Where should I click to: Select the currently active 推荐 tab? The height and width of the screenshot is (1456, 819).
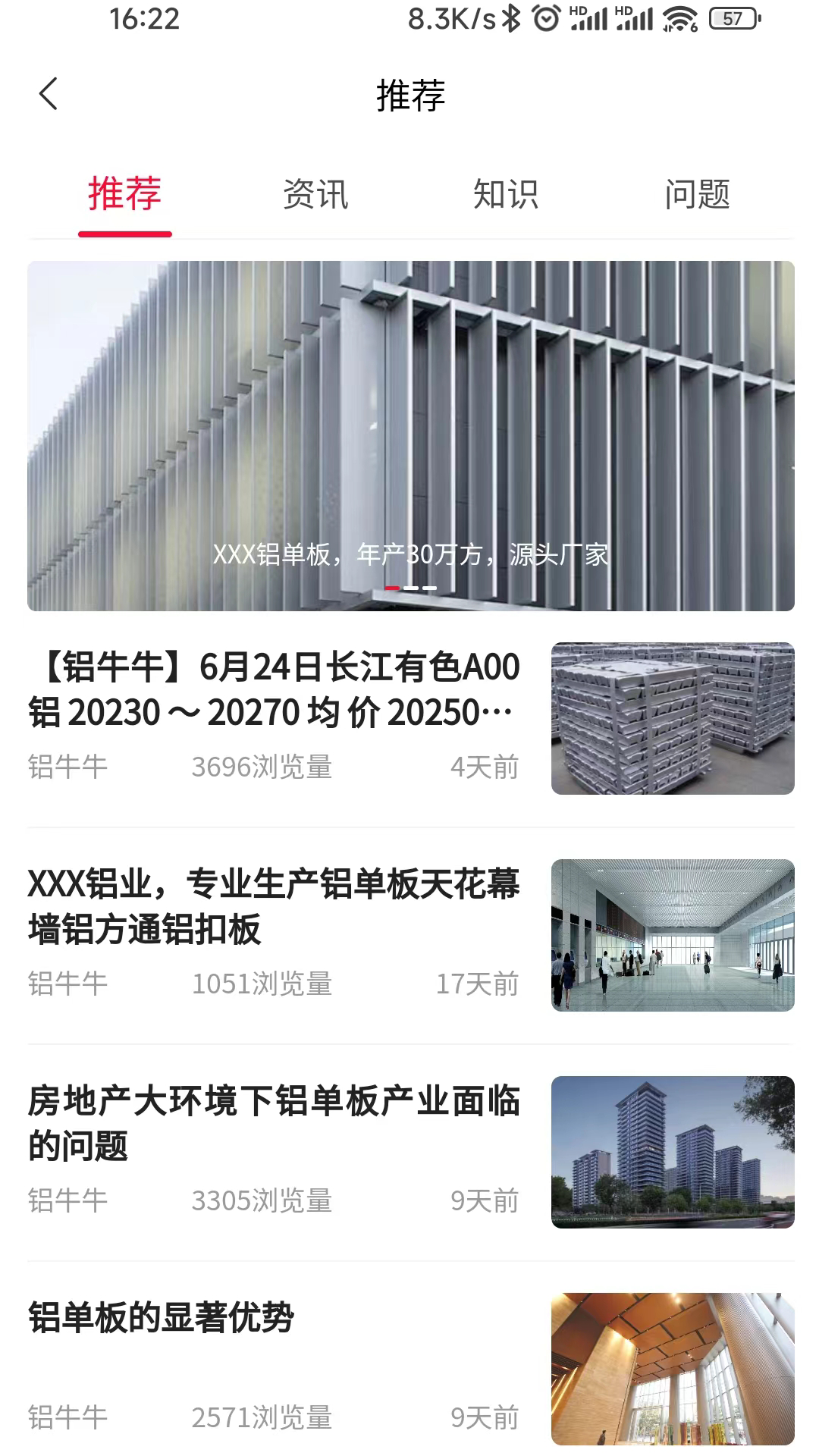pyautogui.click(x=124, y=196)
